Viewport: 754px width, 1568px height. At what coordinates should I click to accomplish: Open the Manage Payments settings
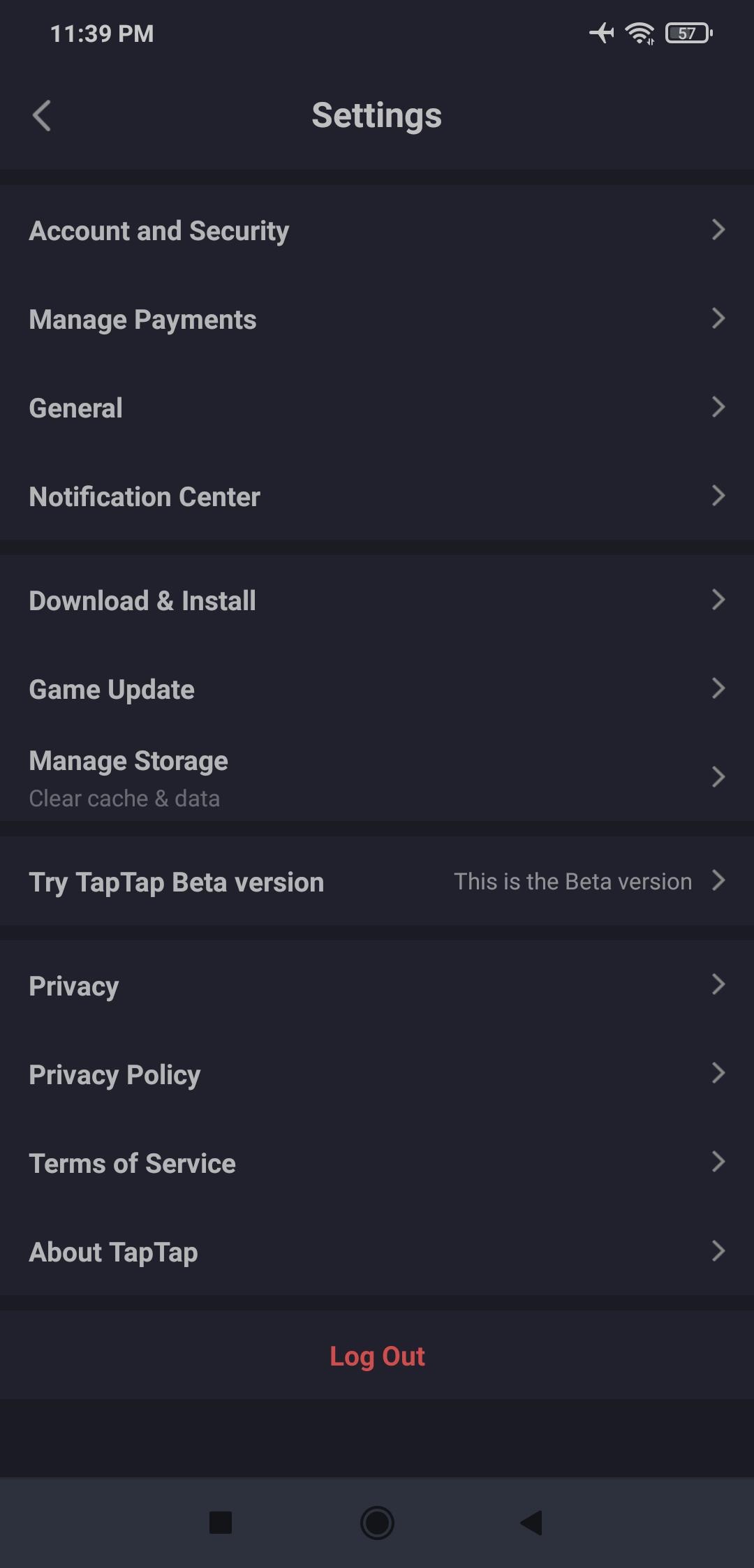pos(377,319)
